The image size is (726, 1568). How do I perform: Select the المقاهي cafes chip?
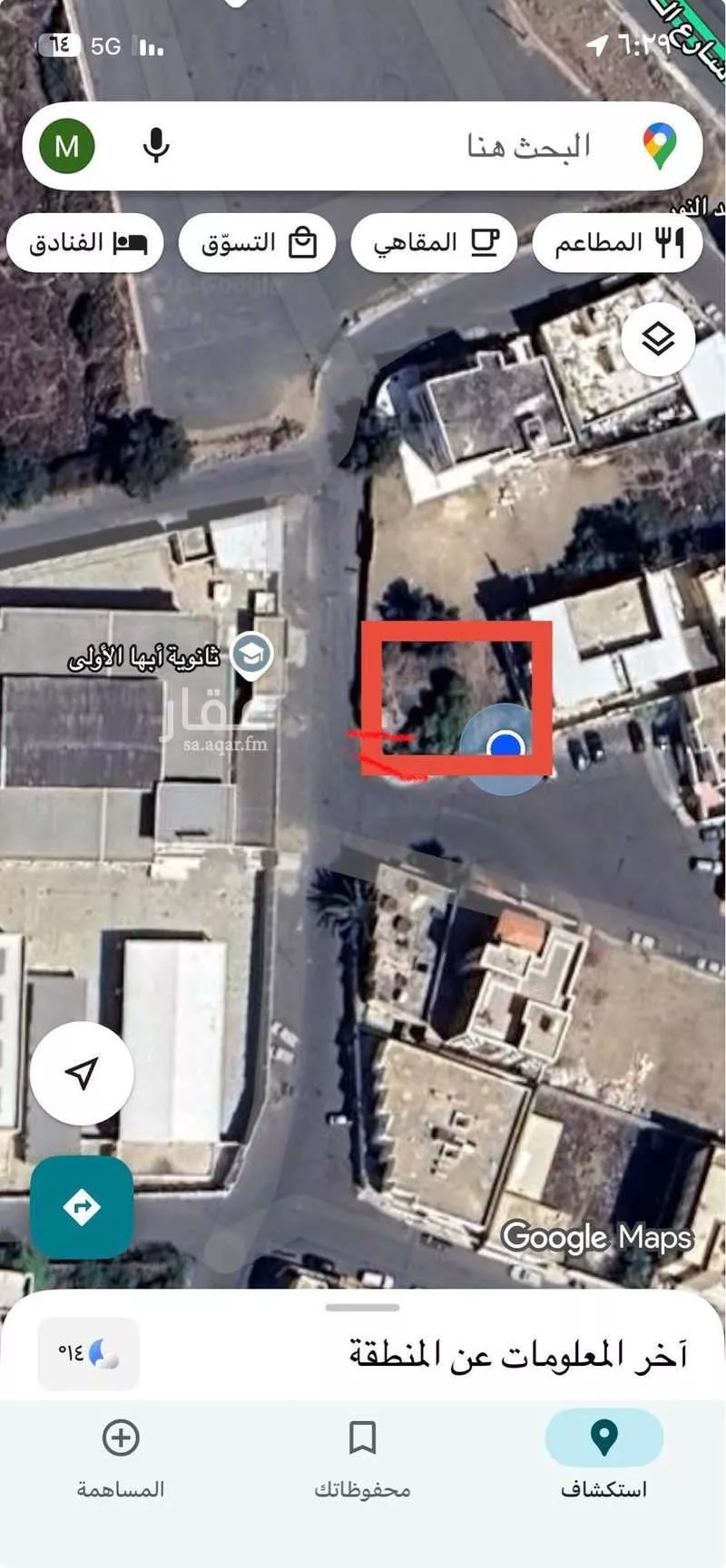tap(434, 242)
